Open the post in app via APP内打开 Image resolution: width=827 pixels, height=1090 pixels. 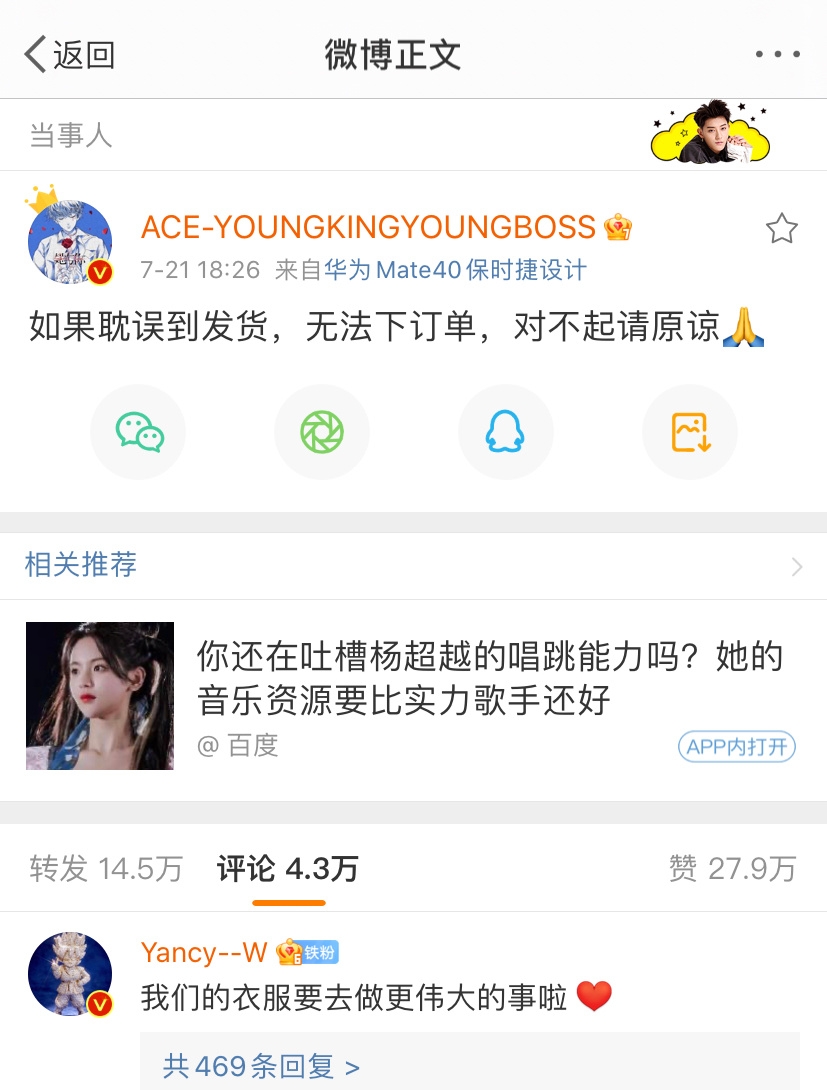[736, 747]
